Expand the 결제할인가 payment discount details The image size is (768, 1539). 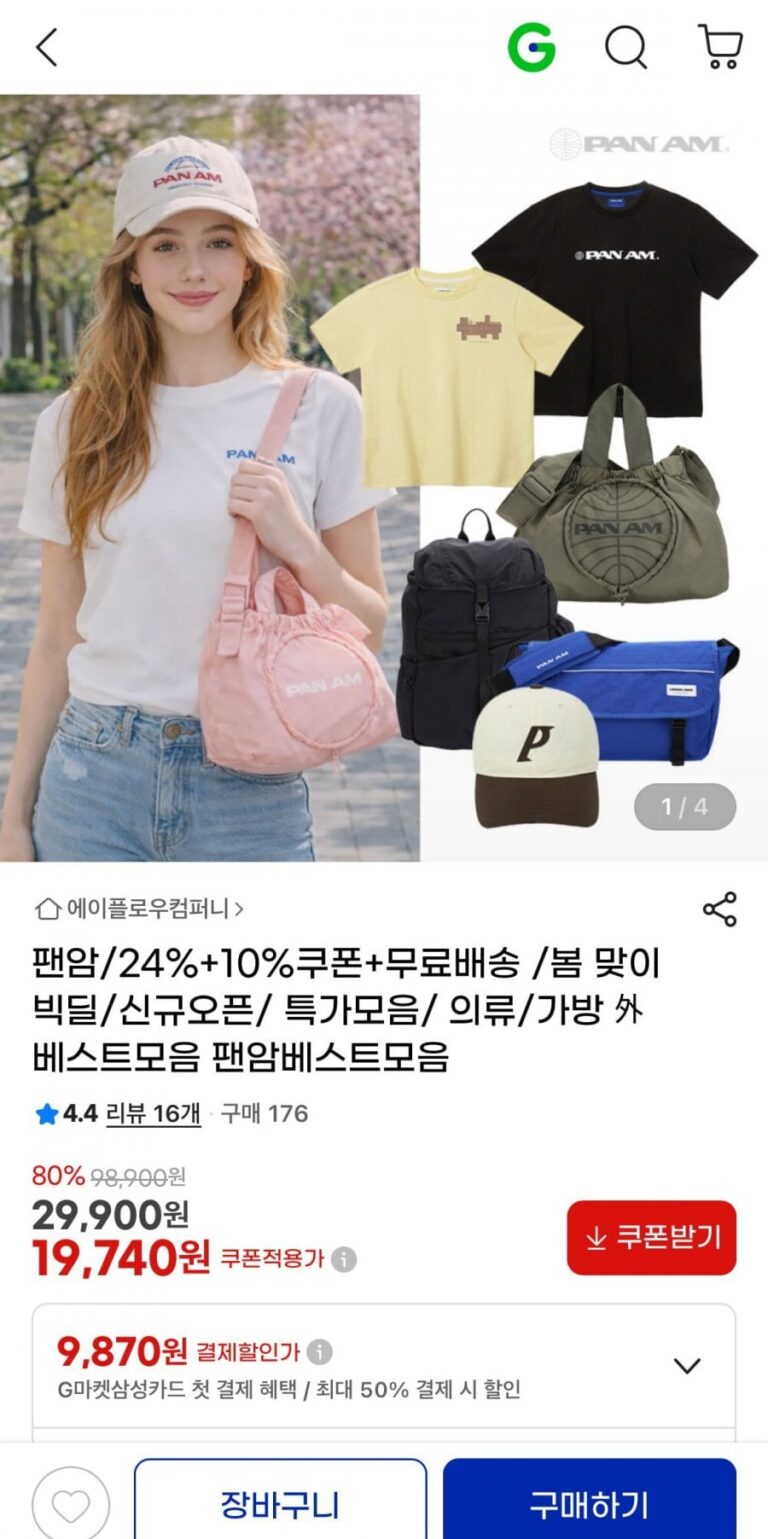pyautogui.click(x=686, y=1365)
